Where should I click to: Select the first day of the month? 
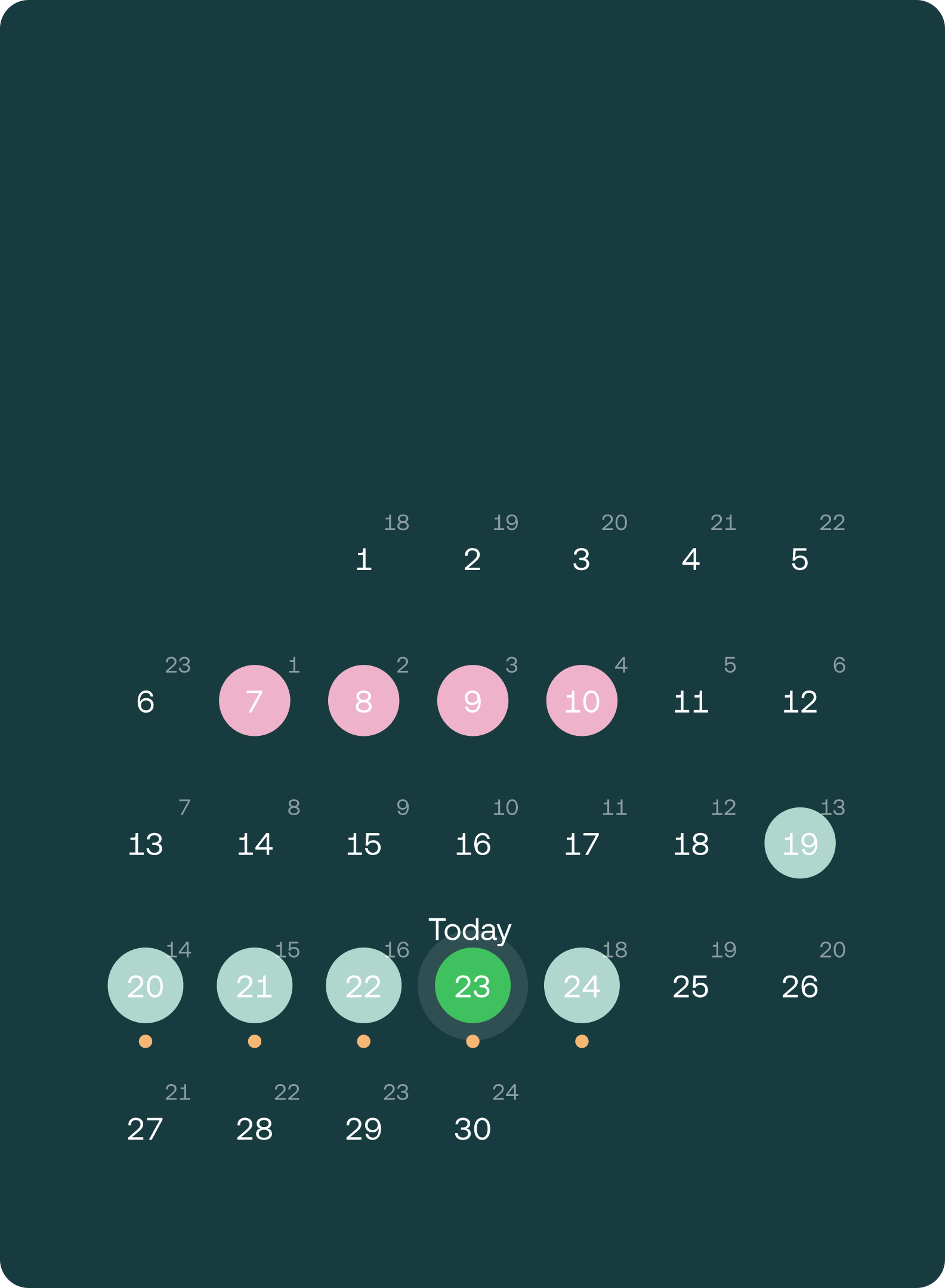click(x=363, y=559)
